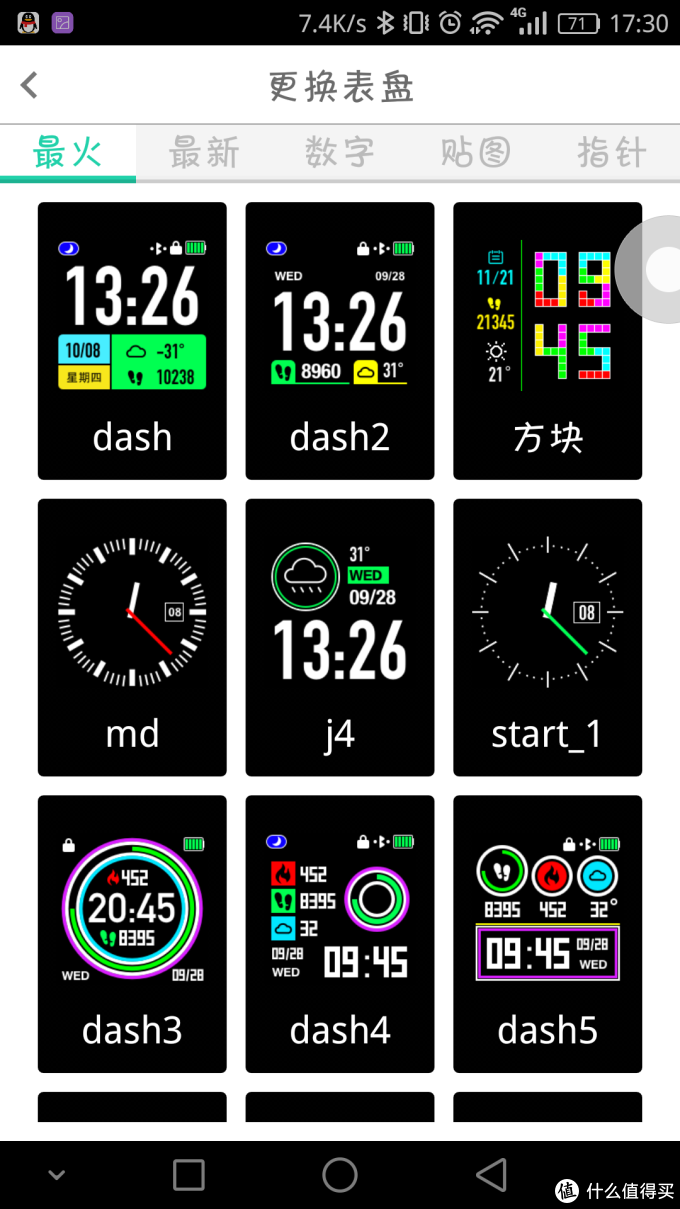Open the 方块 watch face

(548, 341)
